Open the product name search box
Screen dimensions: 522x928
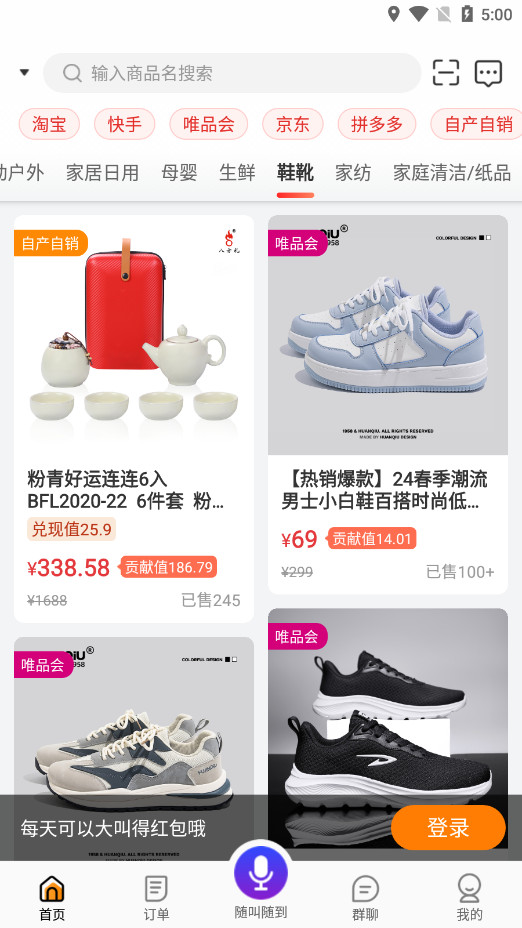(x=232, y=73)
